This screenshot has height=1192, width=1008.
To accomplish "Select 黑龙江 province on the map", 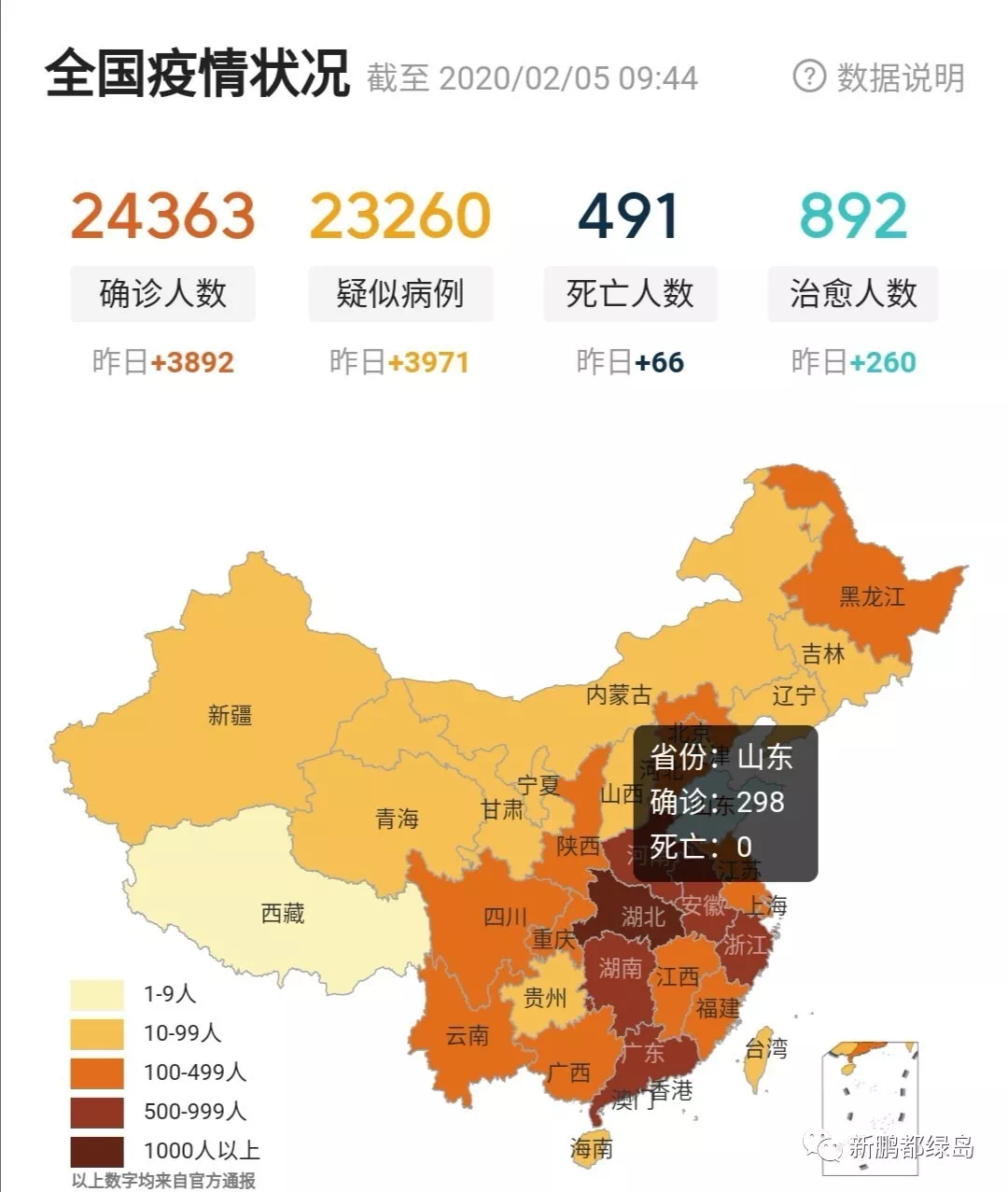I will (x=871, y=597).
